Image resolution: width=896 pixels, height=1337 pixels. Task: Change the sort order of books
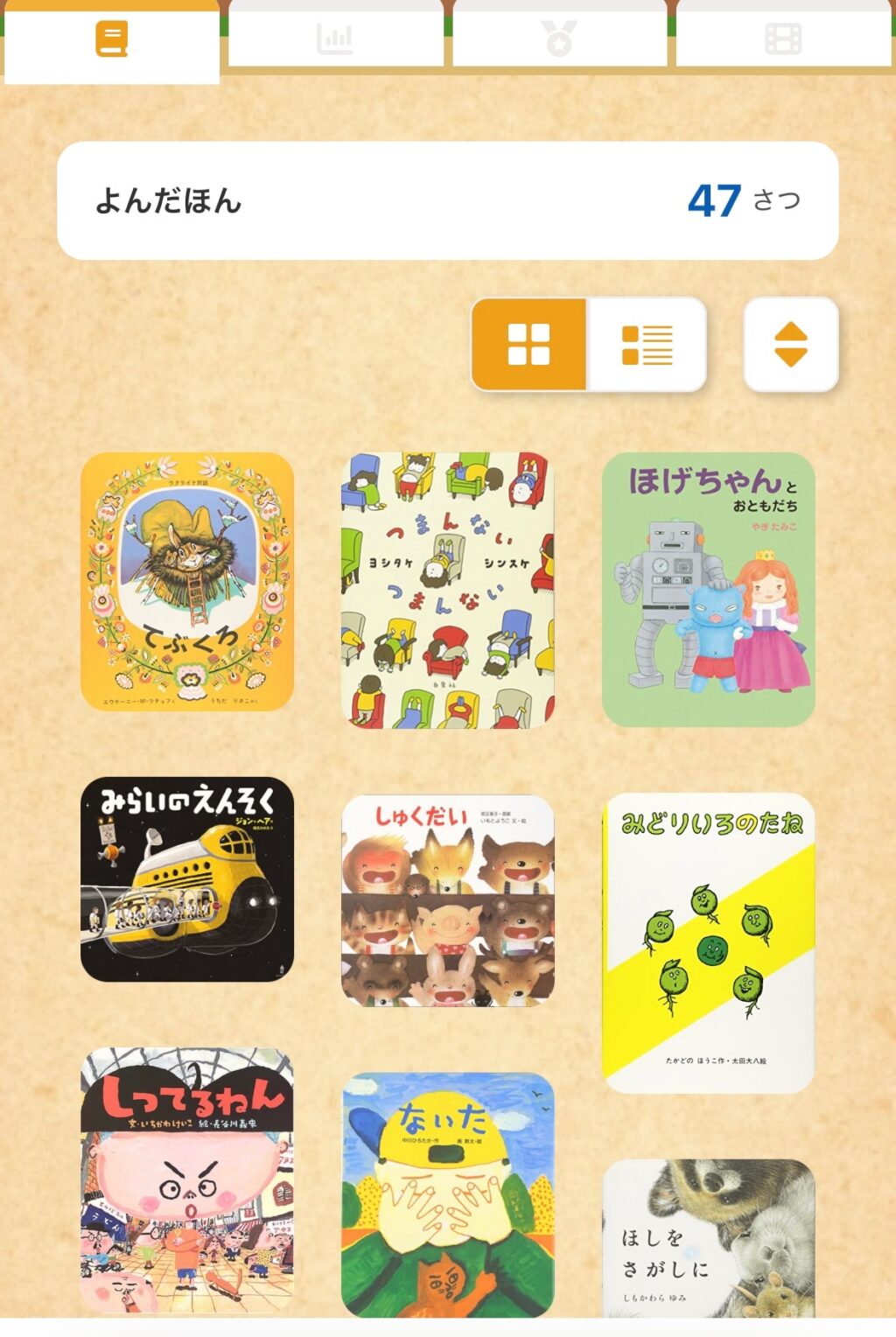pos(790,344)
